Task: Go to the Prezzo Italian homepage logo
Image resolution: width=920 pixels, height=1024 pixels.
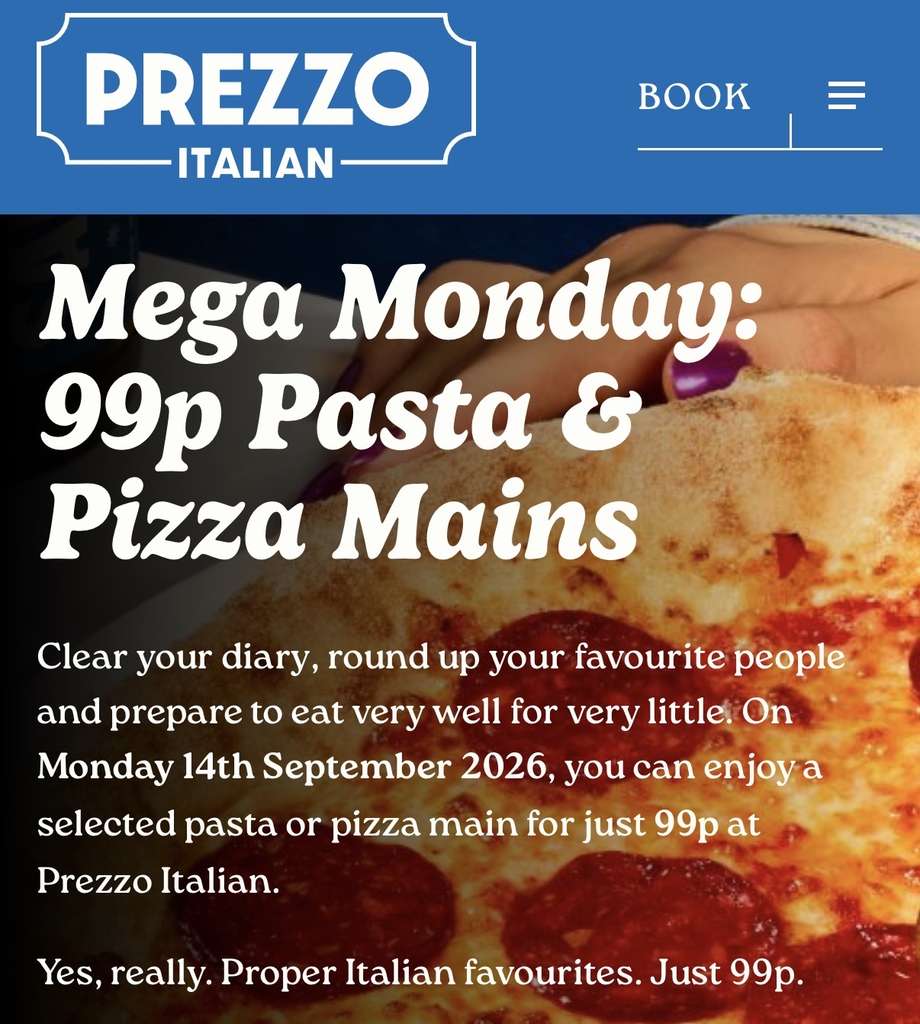Action: pos(256,97)
